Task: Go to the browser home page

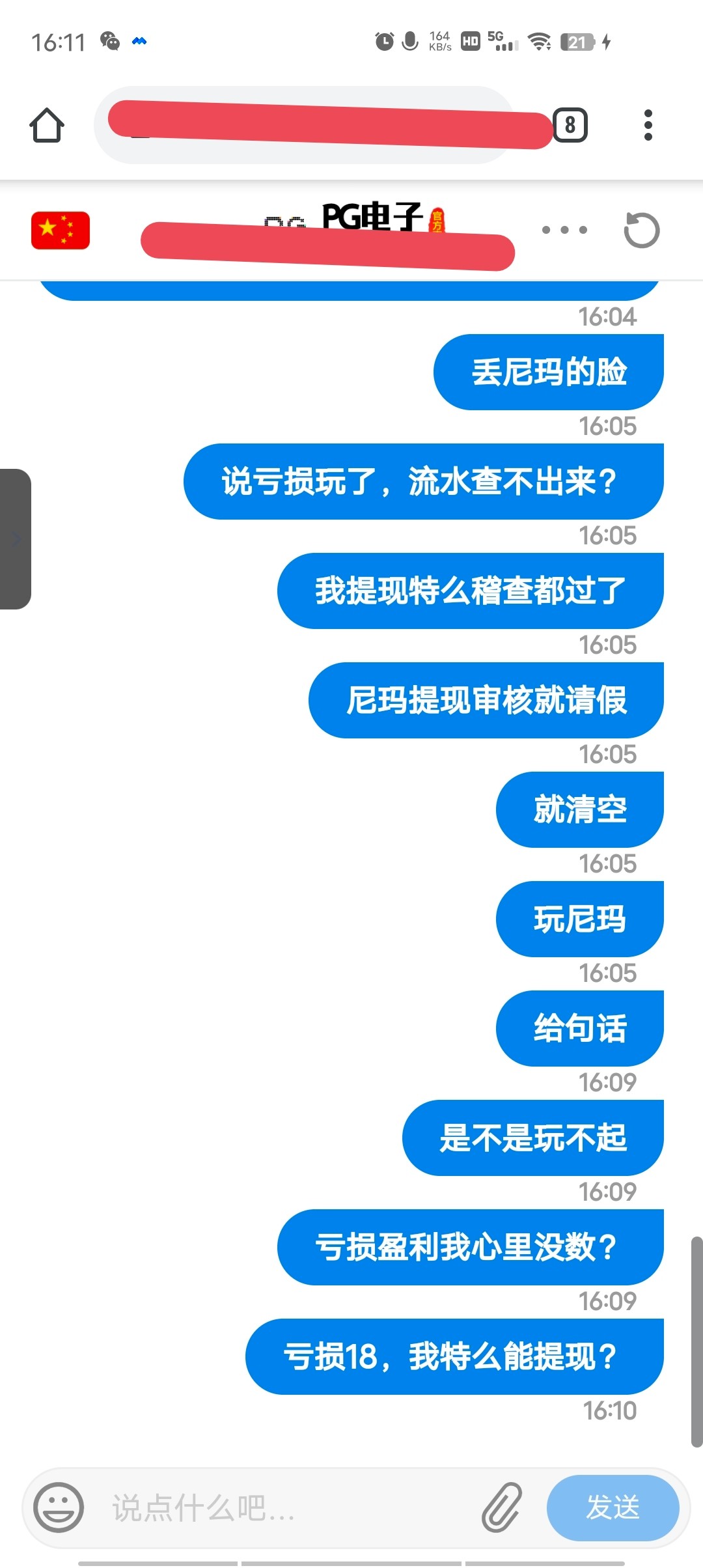Action: click(47, 125)
